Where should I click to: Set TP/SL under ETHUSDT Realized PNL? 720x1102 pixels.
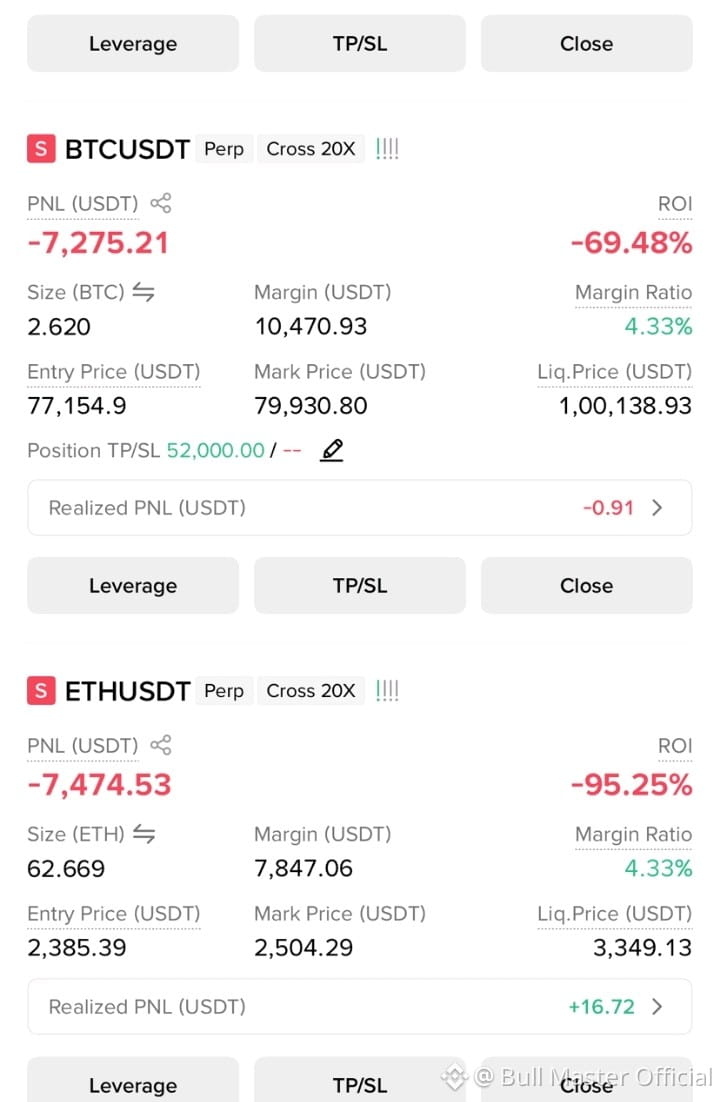[359, 1082]
